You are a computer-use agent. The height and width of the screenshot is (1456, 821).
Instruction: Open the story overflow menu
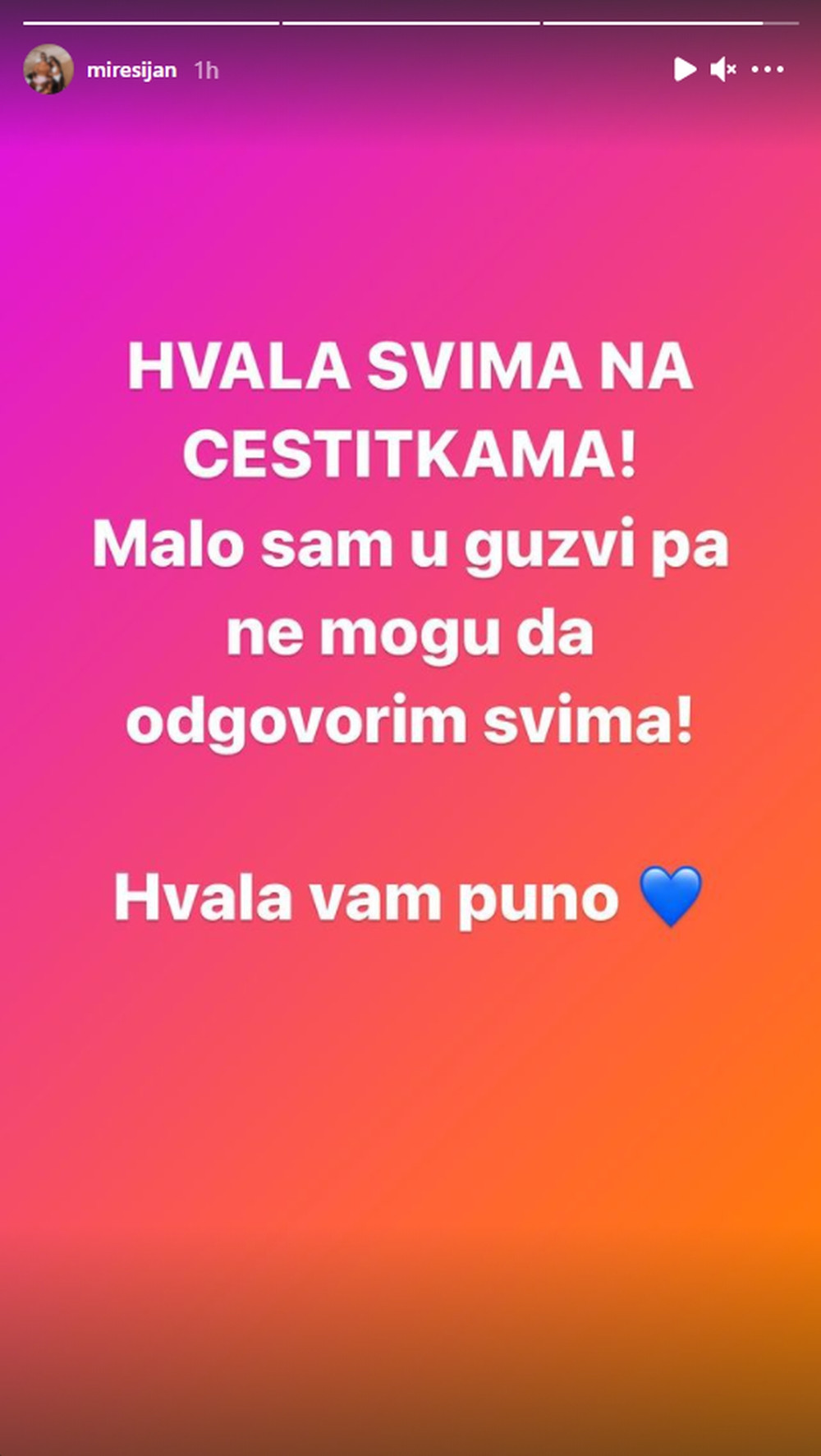(768, 70)
